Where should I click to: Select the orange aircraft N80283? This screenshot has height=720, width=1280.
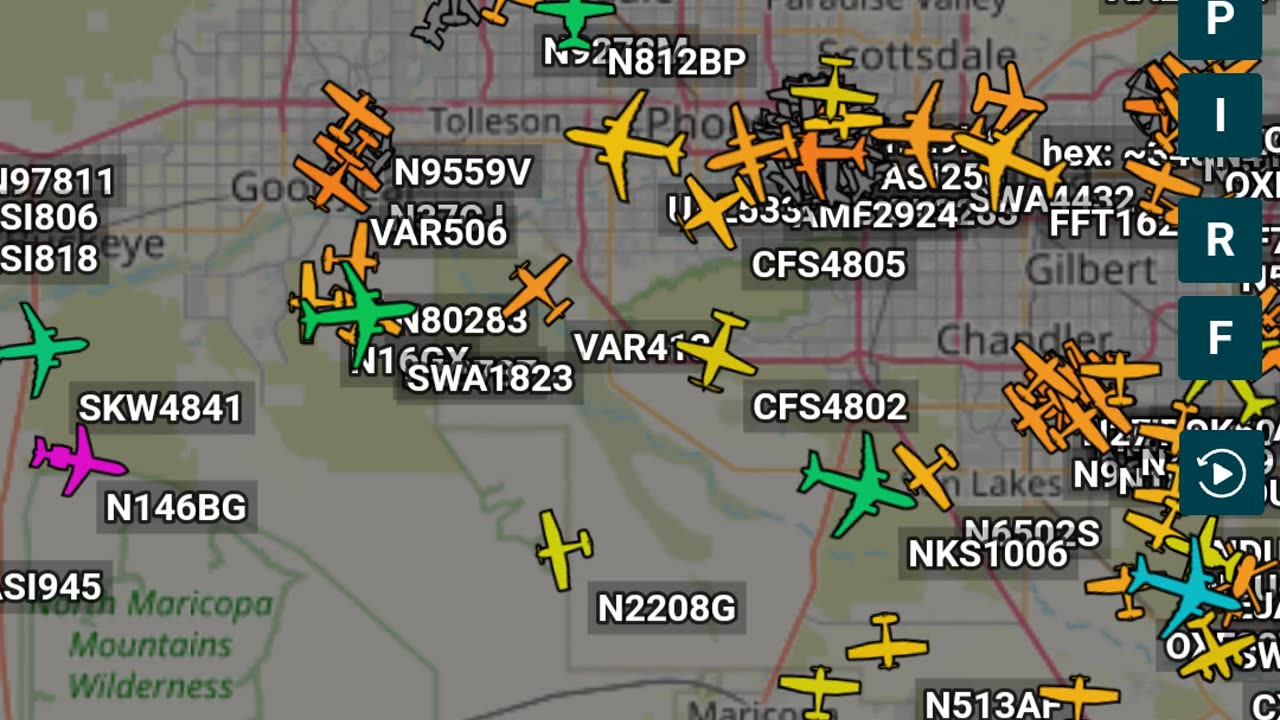(540, 288)
